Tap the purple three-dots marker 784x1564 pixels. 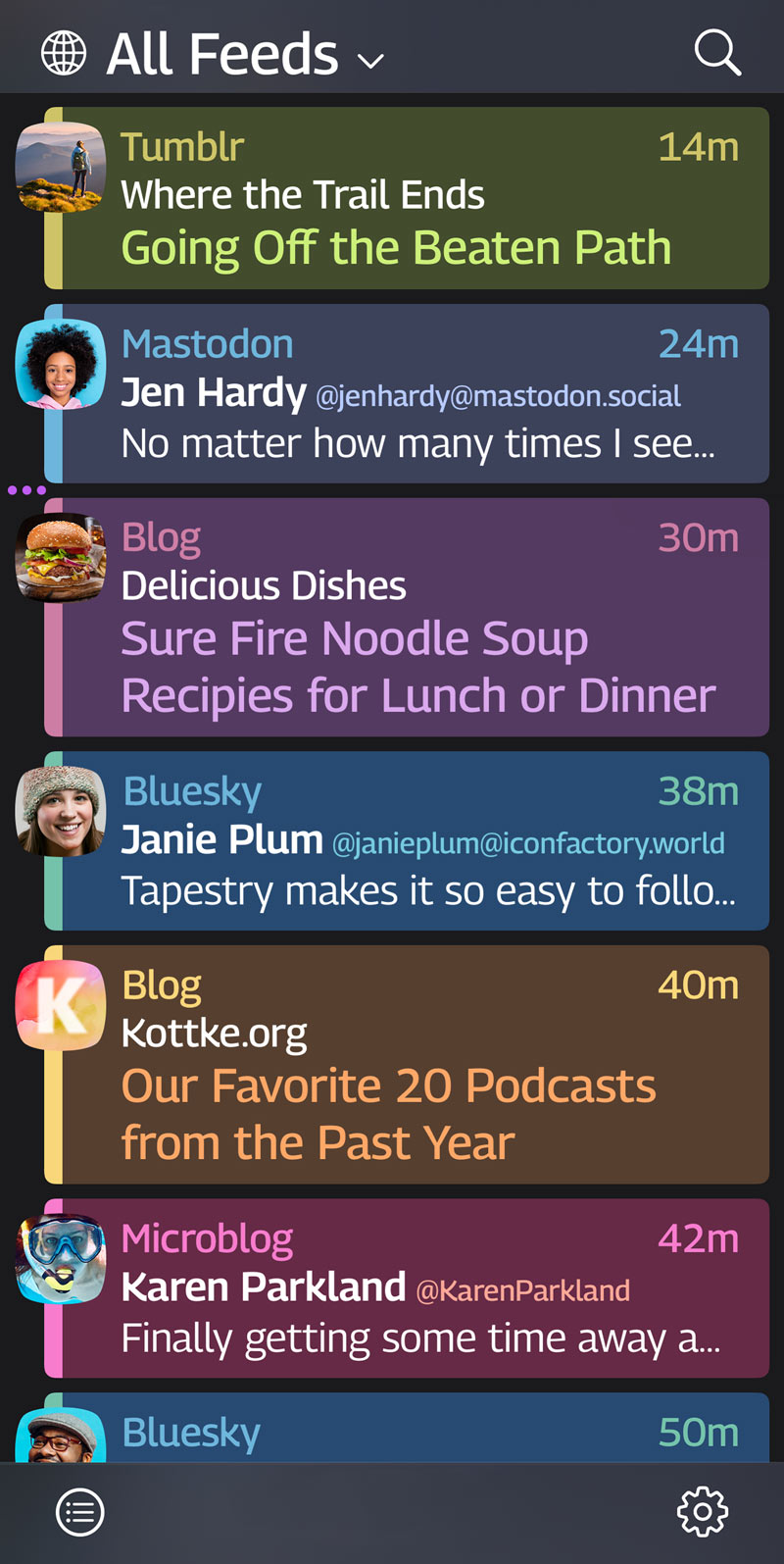click(26, 489)
